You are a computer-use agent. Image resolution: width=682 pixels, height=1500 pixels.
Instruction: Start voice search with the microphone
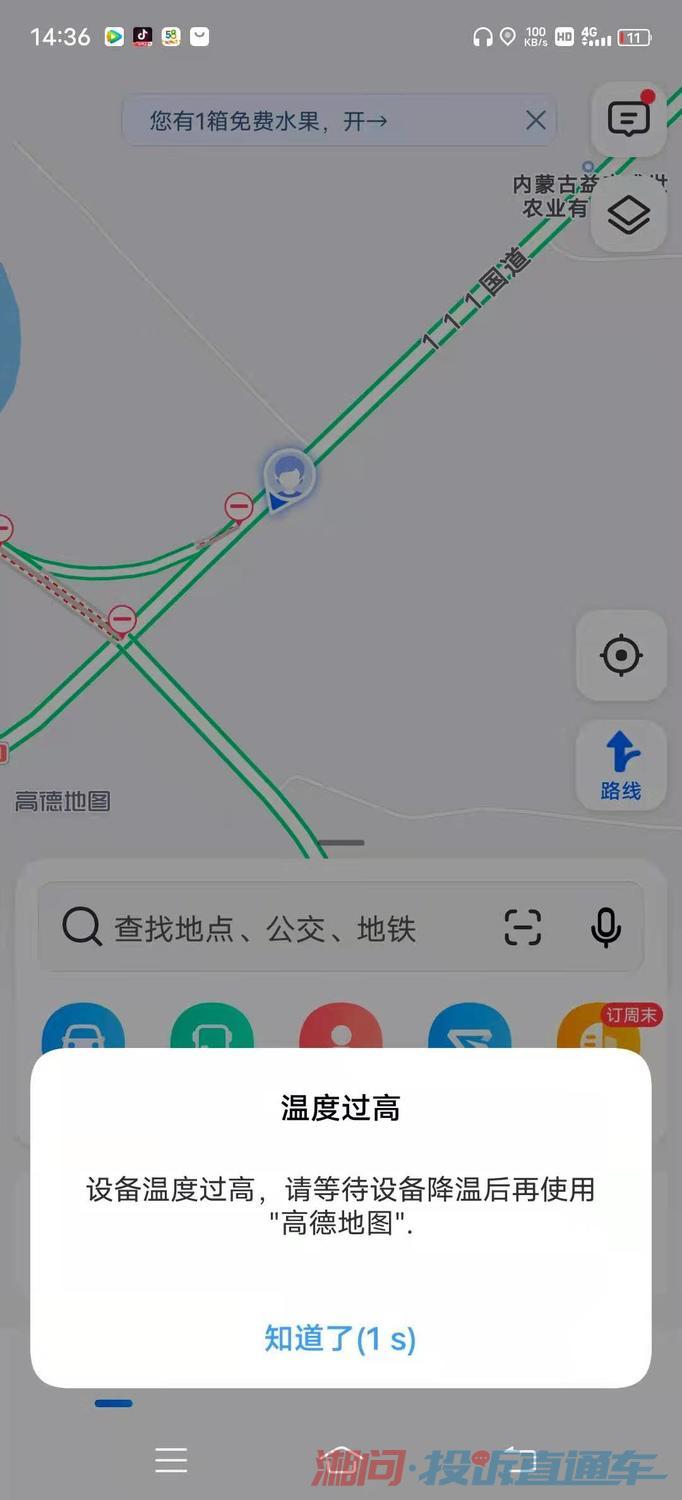[606, 928]
